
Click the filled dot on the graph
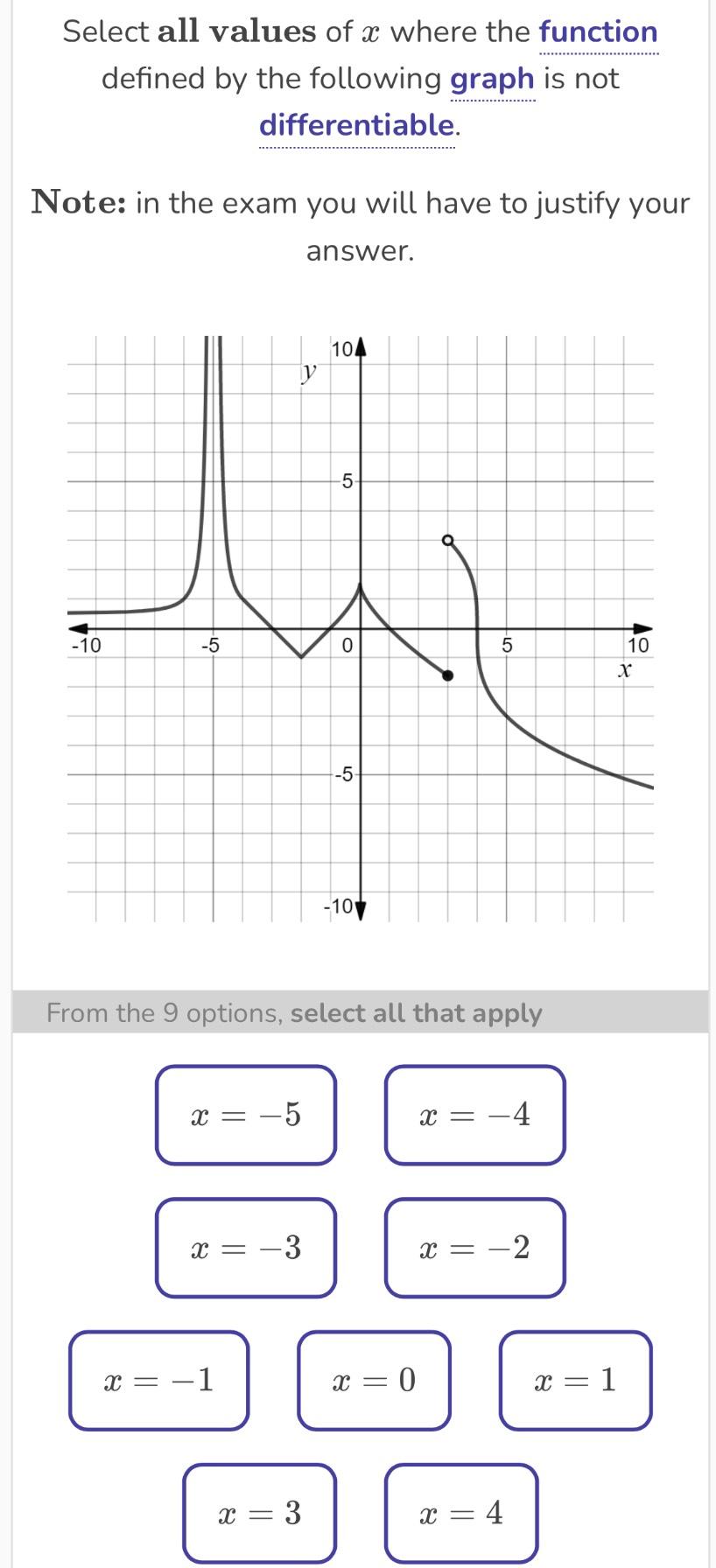click(446, 675)
